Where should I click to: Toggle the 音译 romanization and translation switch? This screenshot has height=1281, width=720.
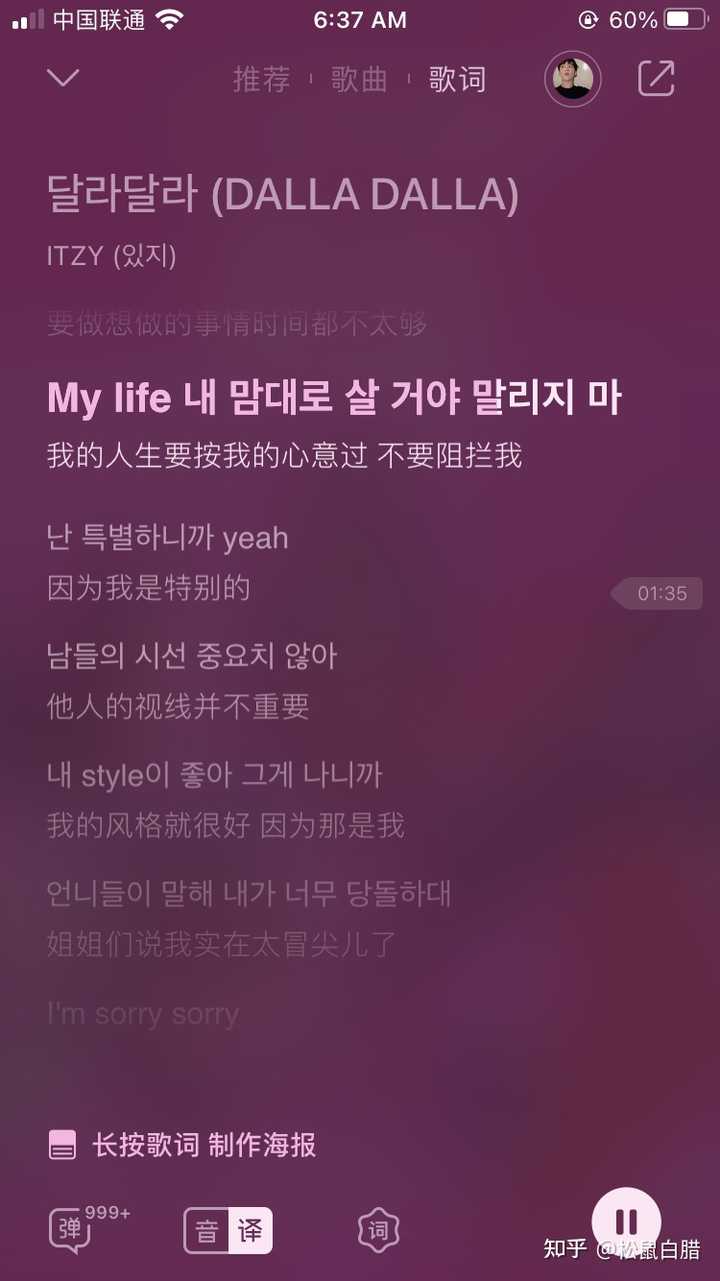(228, 1230)
